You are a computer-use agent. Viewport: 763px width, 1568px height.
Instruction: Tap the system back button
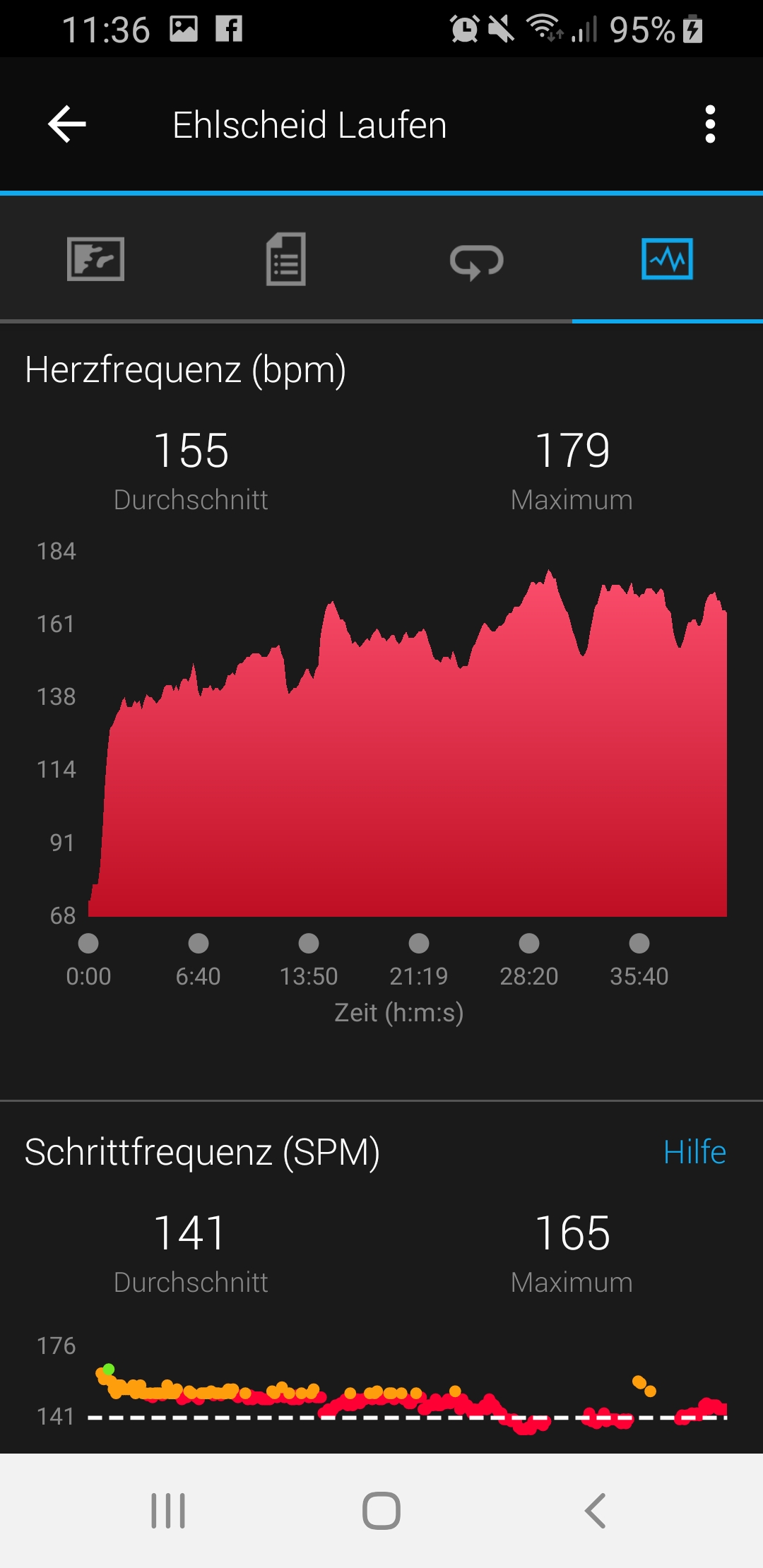(x=595, y=1511)
